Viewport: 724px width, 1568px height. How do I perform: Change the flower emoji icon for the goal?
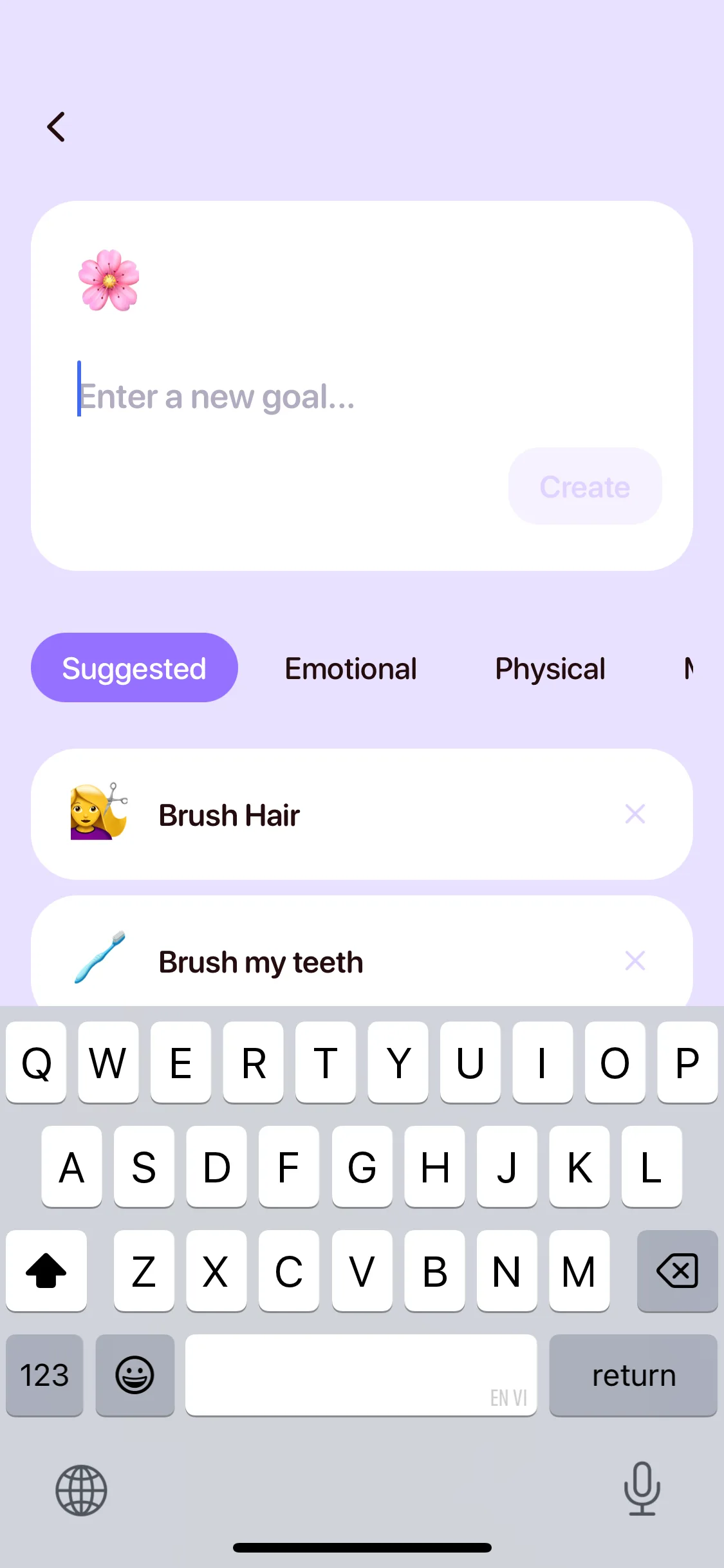click(109, 281)
